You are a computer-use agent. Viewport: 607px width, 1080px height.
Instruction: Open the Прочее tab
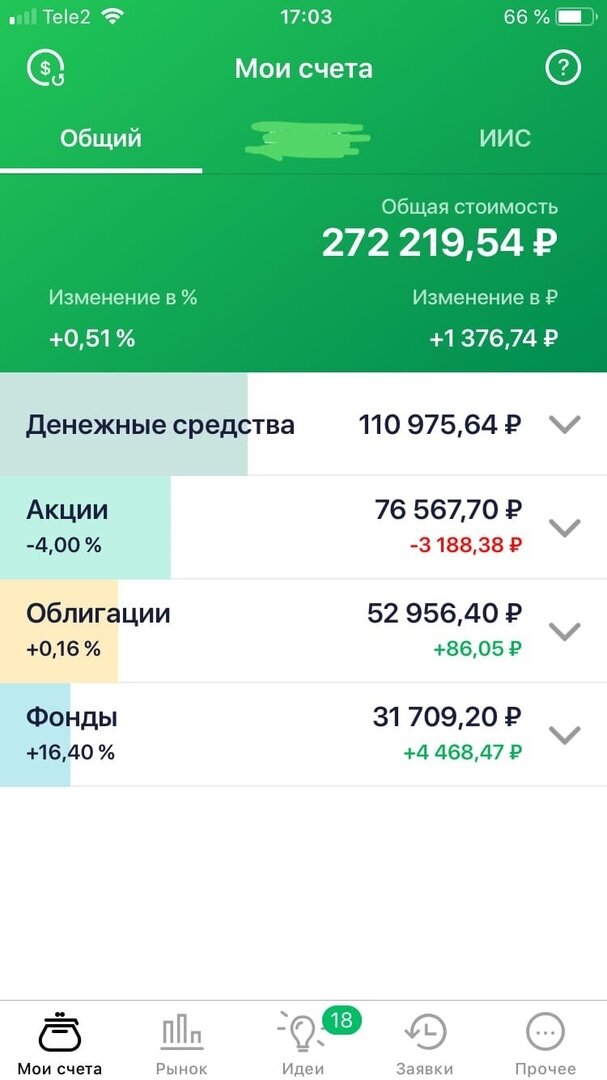click(x=545, y=1042)
